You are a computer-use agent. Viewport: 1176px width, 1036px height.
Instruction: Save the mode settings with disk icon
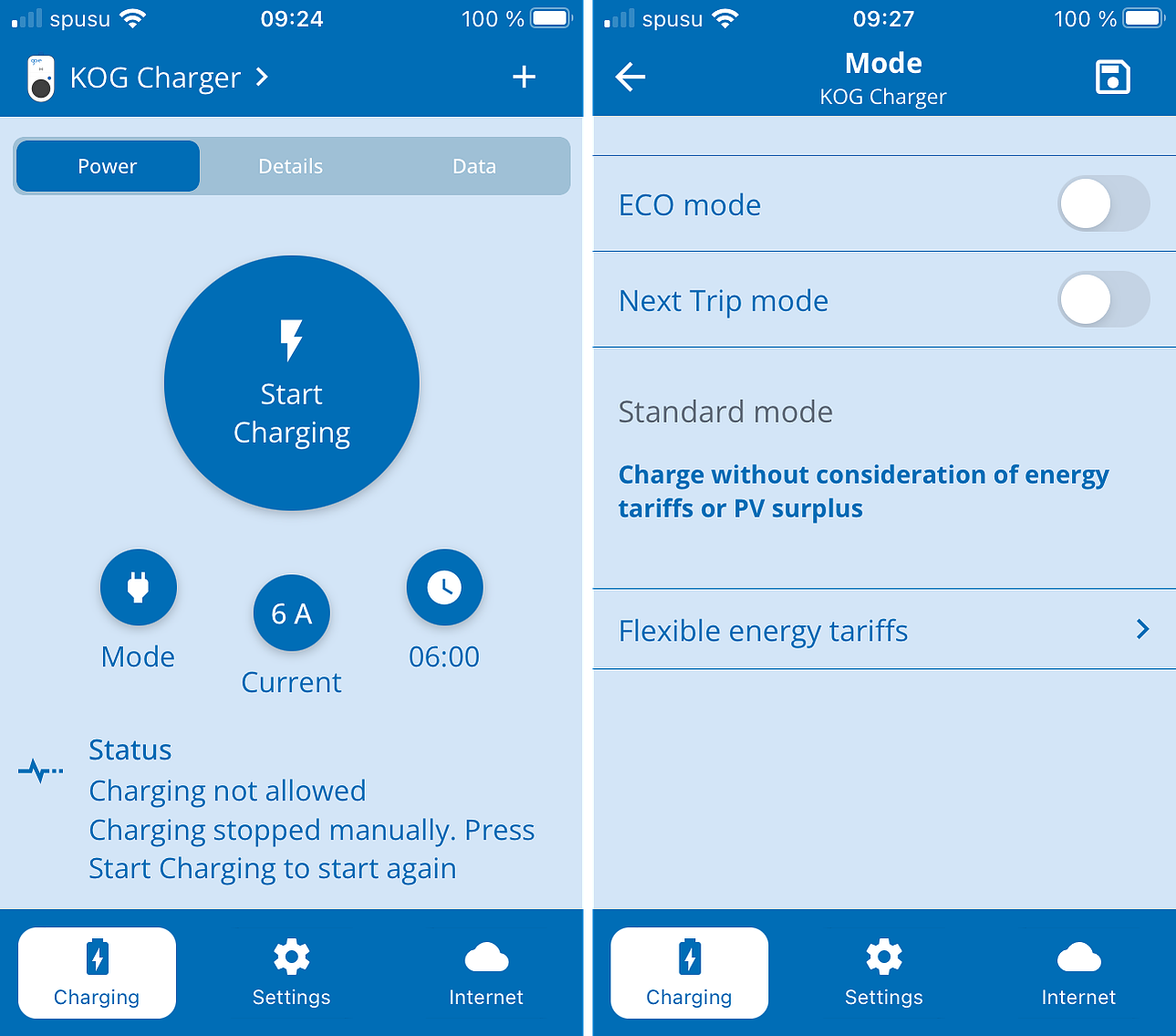click(x=1112, y=78)
